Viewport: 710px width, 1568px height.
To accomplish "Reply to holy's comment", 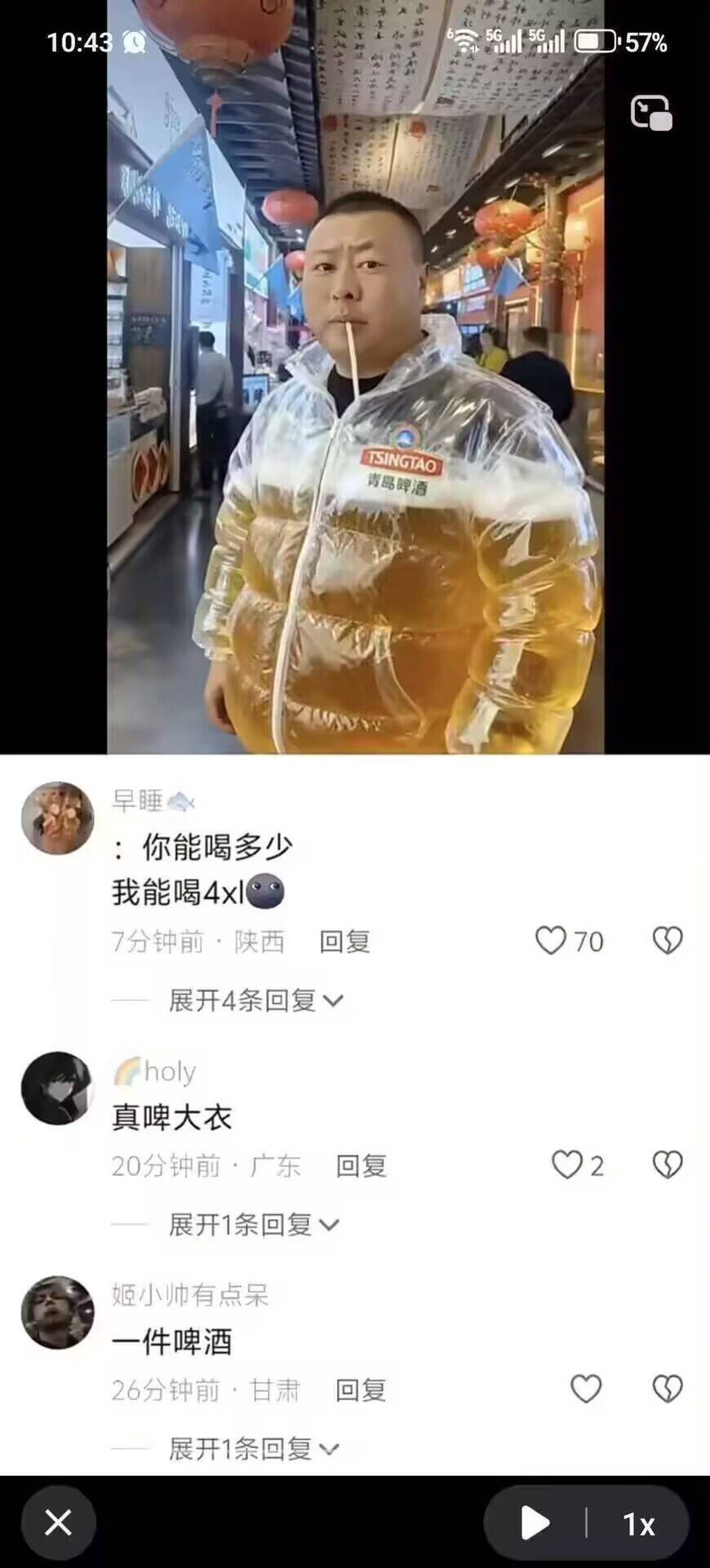I will pos(361,1166).
